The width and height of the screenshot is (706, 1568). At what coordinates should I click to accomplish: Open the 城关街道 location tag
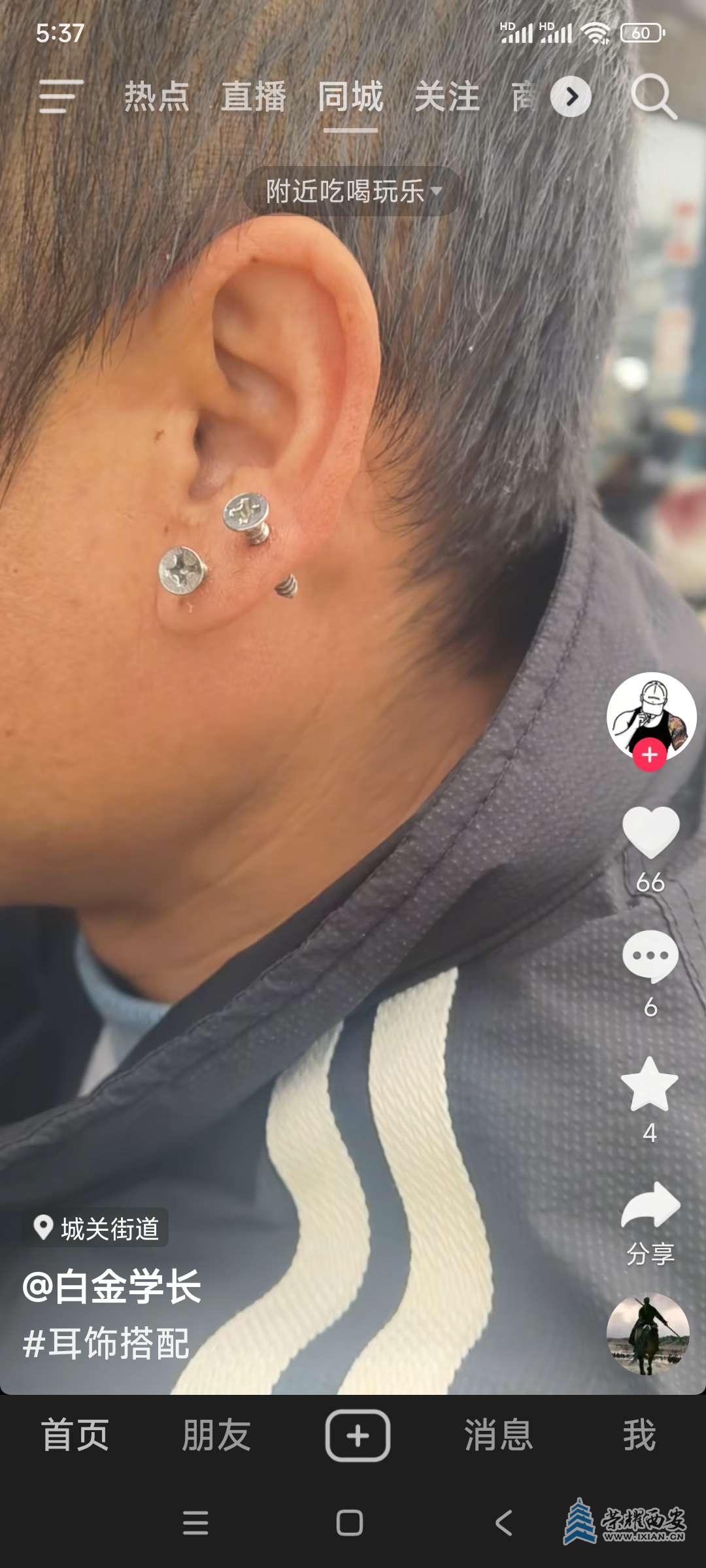[x=98, y=1229]
